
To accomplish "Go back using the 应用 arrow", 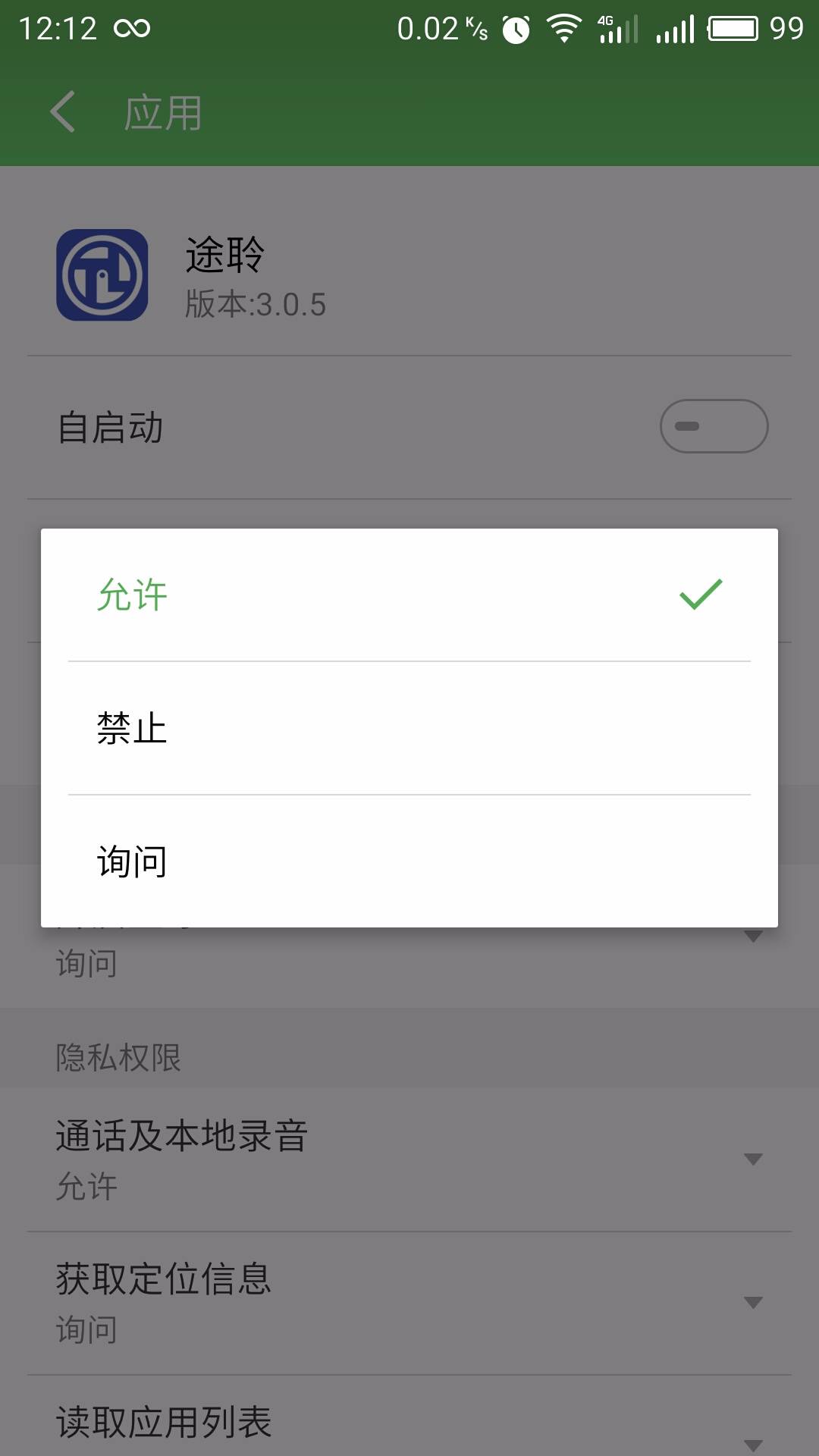I will click(x=63, y=112).
